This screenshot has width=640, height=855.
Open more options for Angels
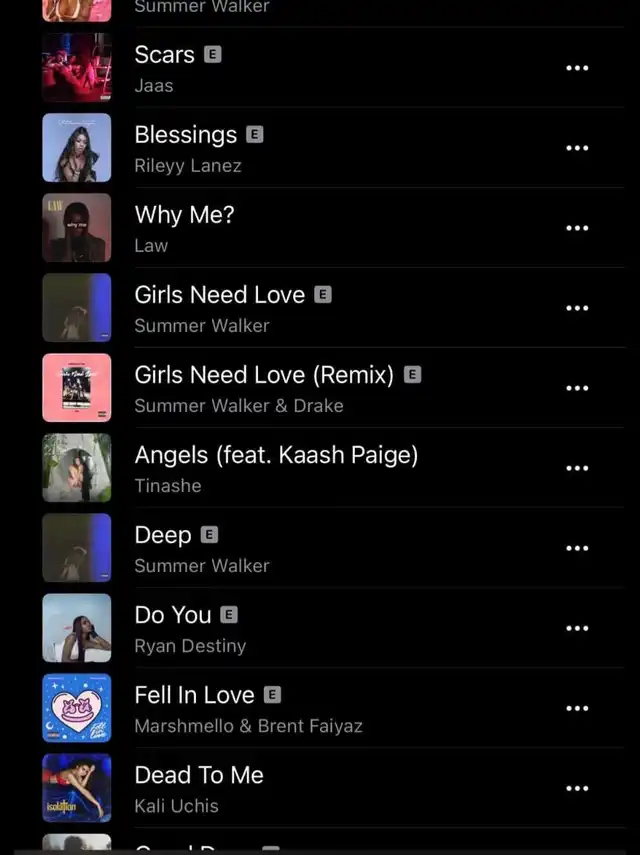point(577,468)
